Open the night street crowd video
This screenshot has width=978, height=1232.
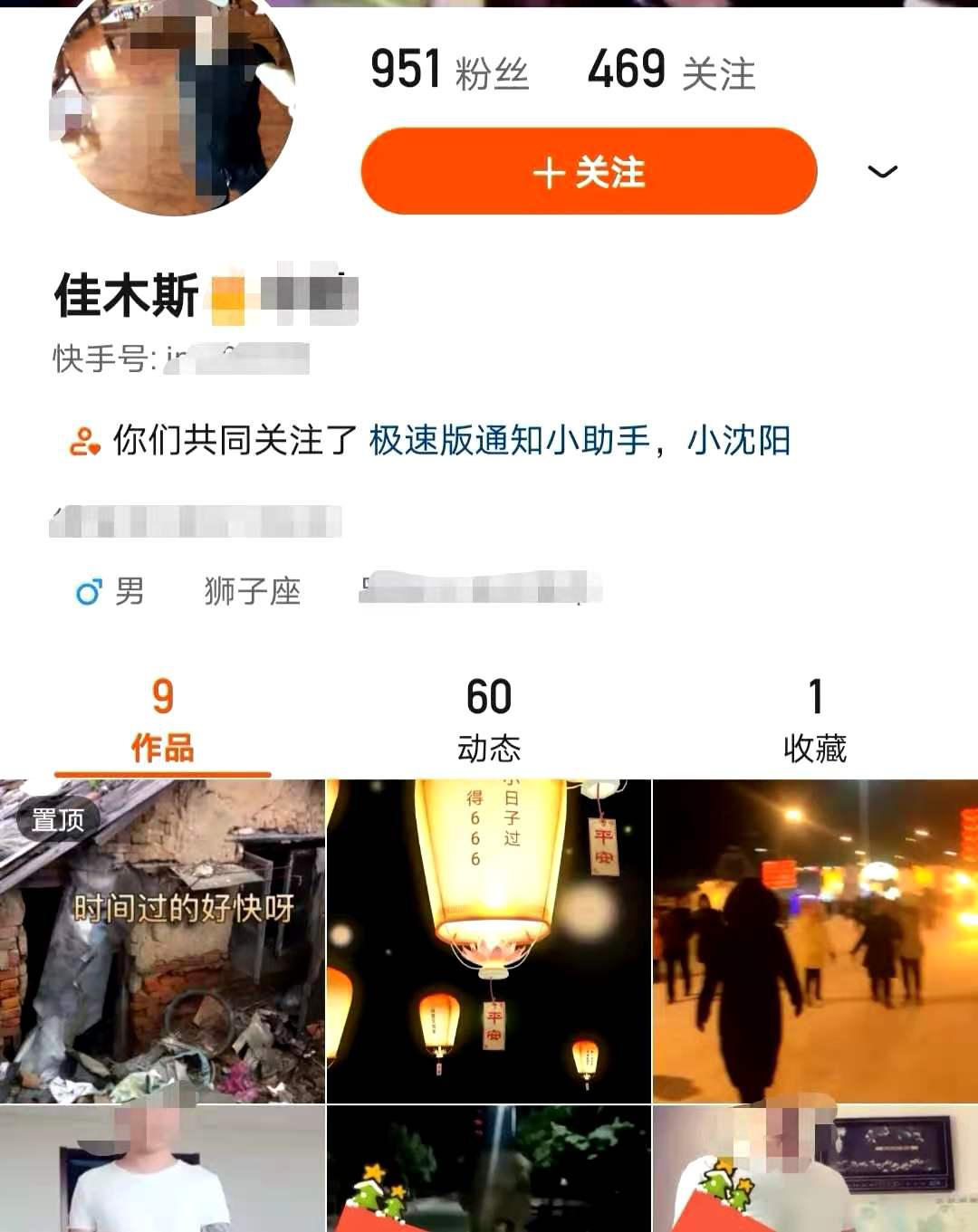[814, 941]
